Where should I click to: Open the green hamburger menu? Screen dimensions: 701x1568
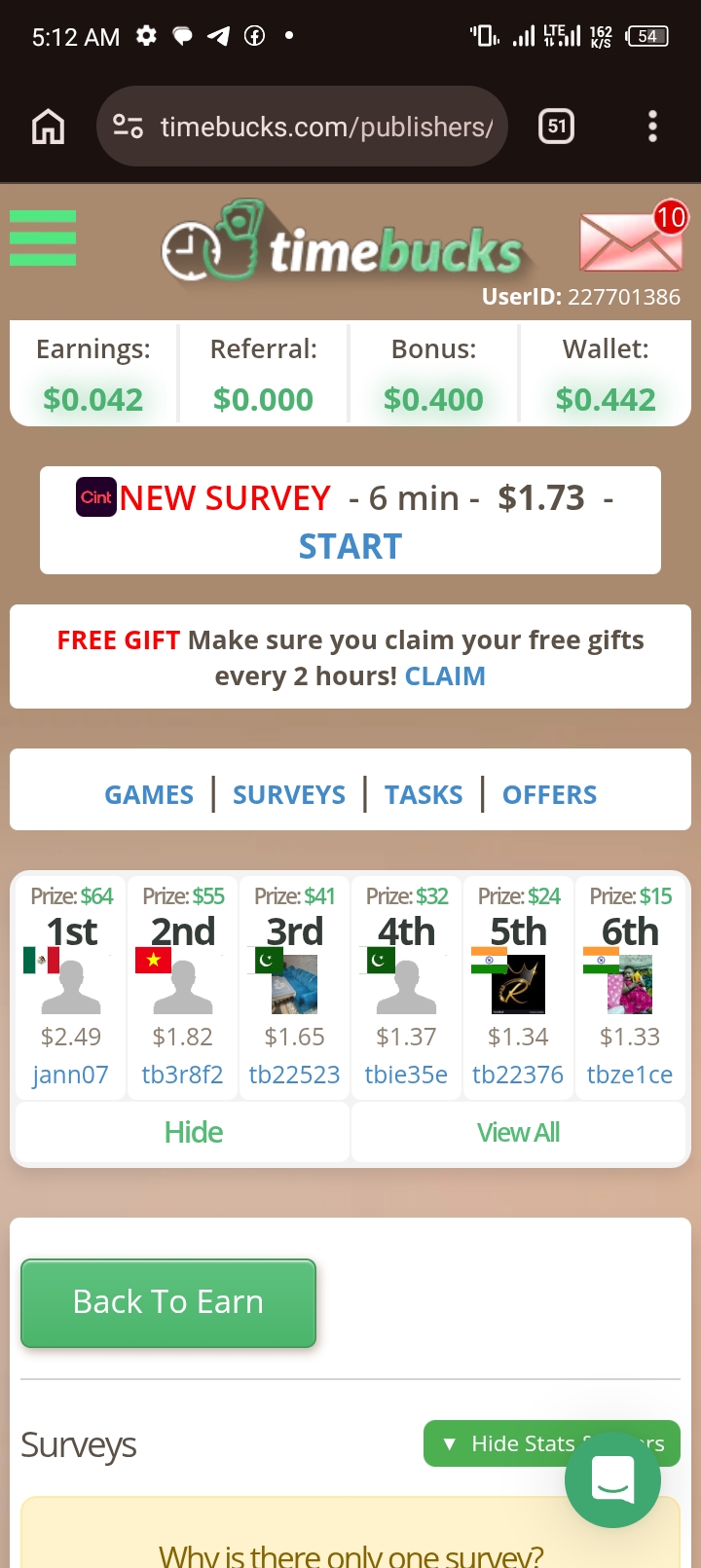43,238
